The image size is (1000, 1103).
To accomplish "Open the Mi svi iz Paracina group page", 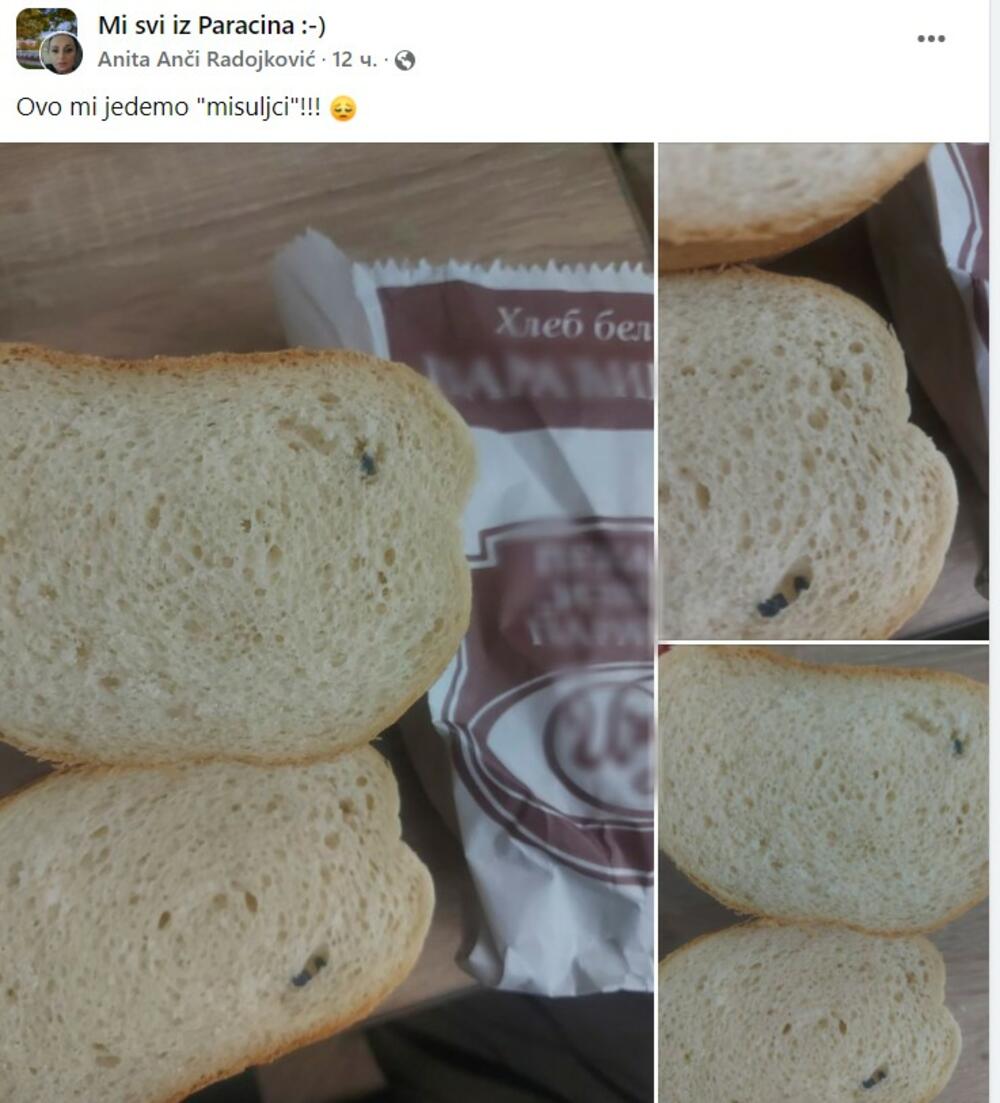I will point(211,25).
